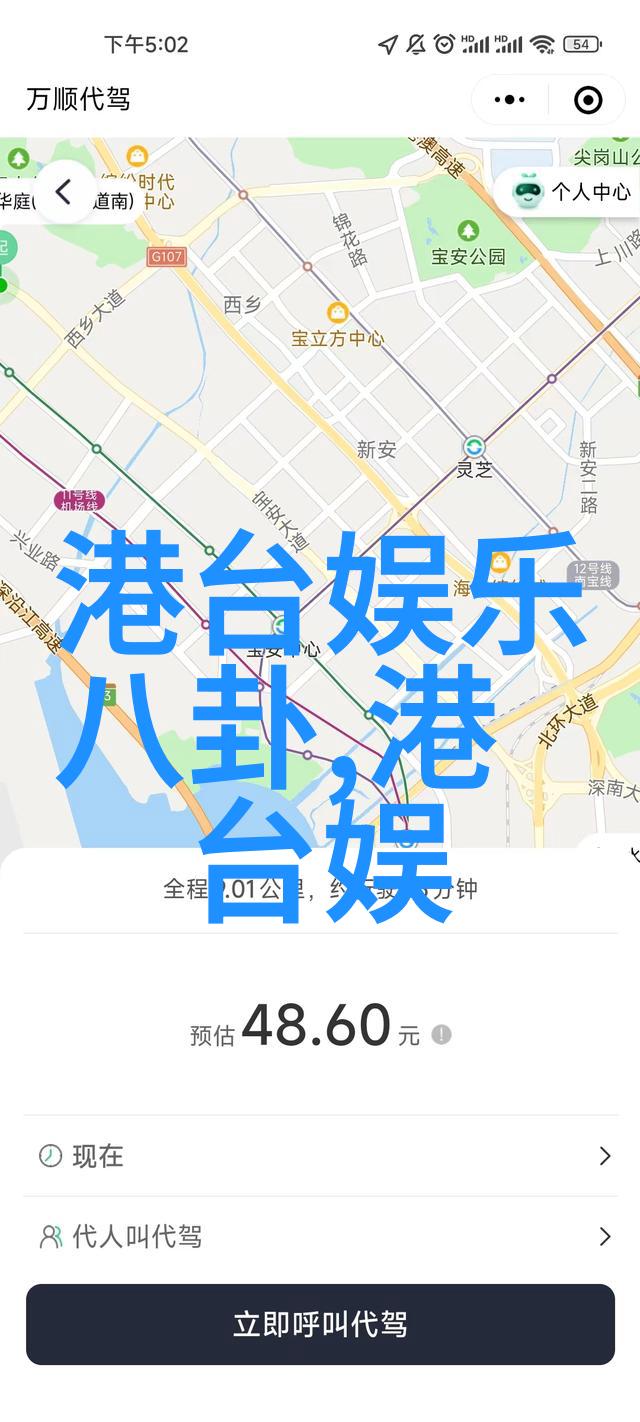The height and width of the screenshot is (1422, 640).
Task: Go back using the map's back arrow
Action: pyautogui.click(x=64, y=192)
